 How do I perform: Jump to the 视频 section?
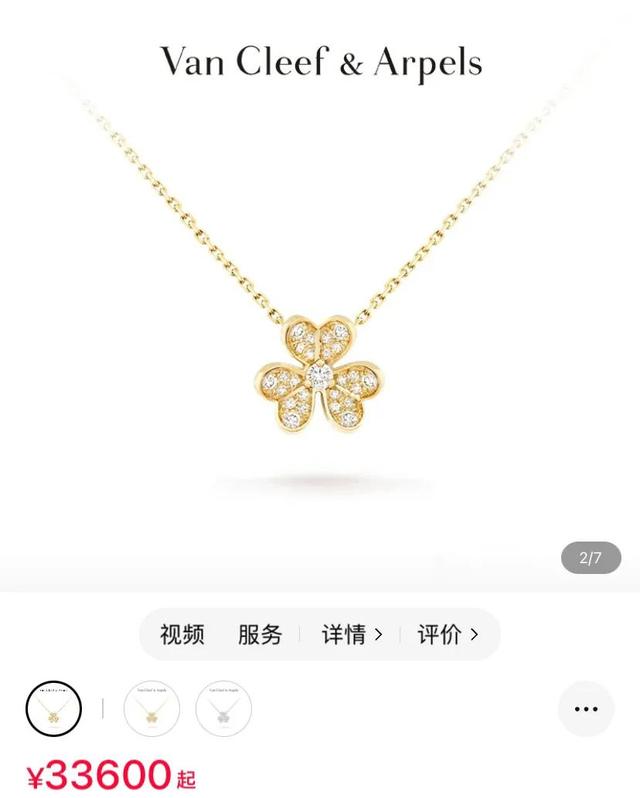(x=182, y=634)
